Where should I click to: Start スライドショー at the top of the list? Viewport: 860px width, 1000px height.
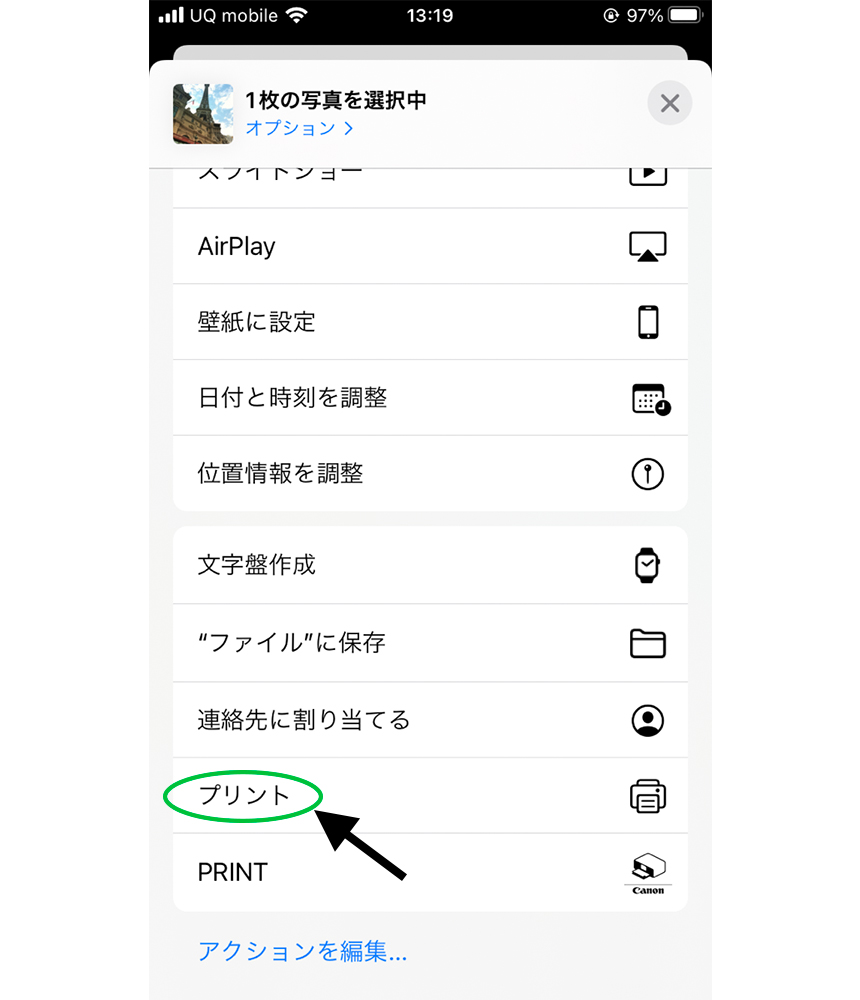click(x=430, y=180)
